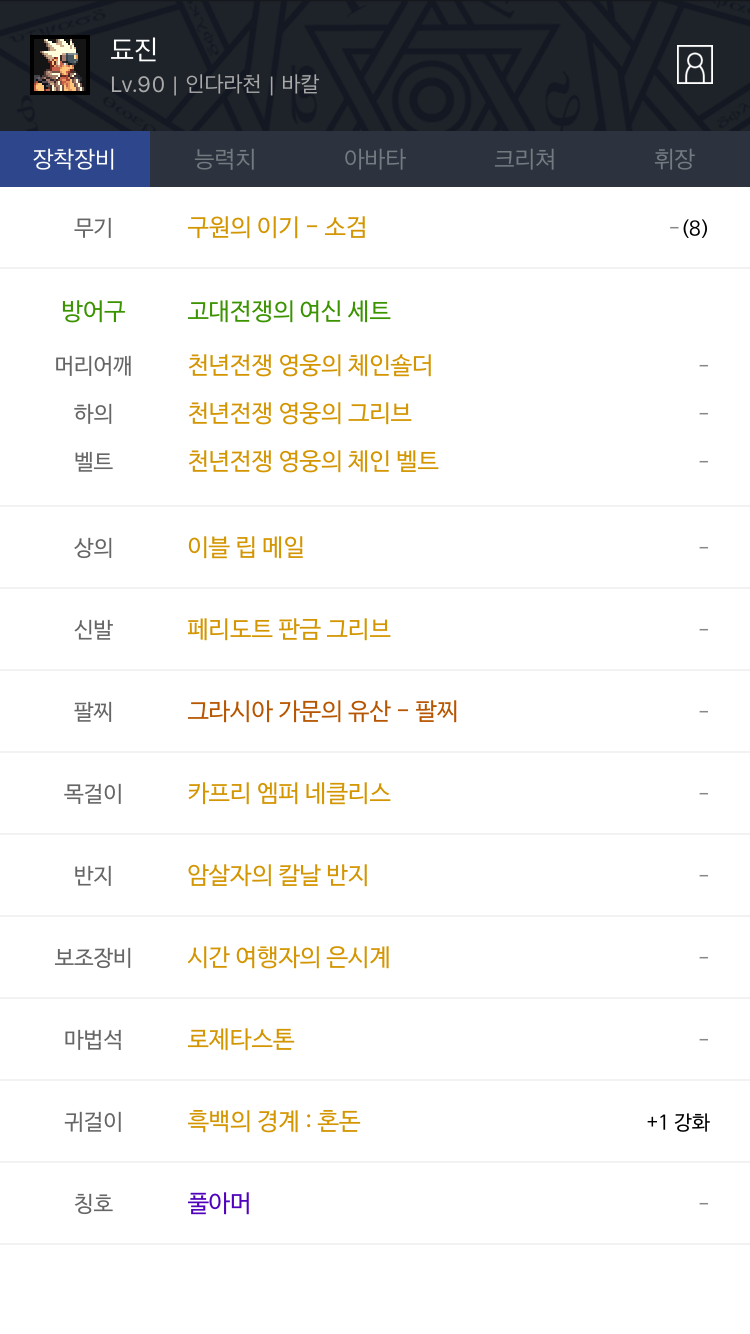Open 천년전쟁 영웅의 체인숄더 item
The width and height of the screenshot is (750, 1334).
tap(310, 365)
